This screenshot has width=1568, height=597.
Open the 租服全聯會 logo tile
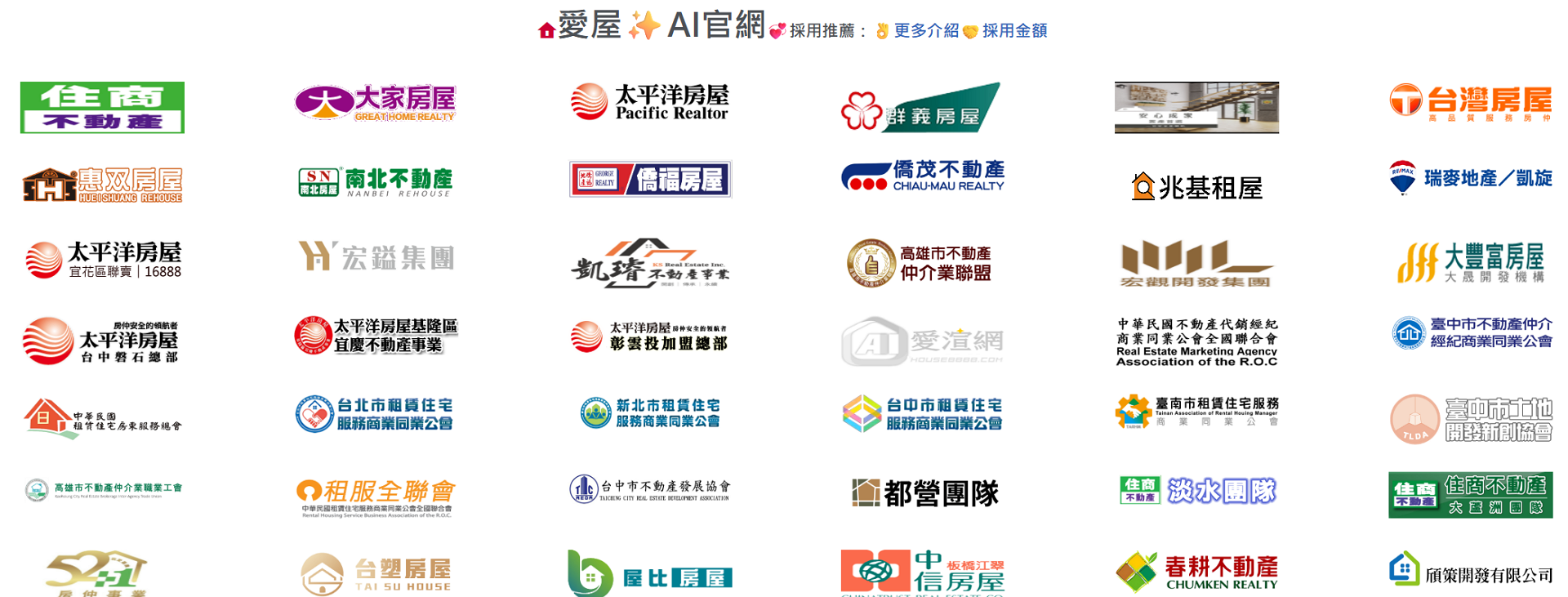coord(375,497)
